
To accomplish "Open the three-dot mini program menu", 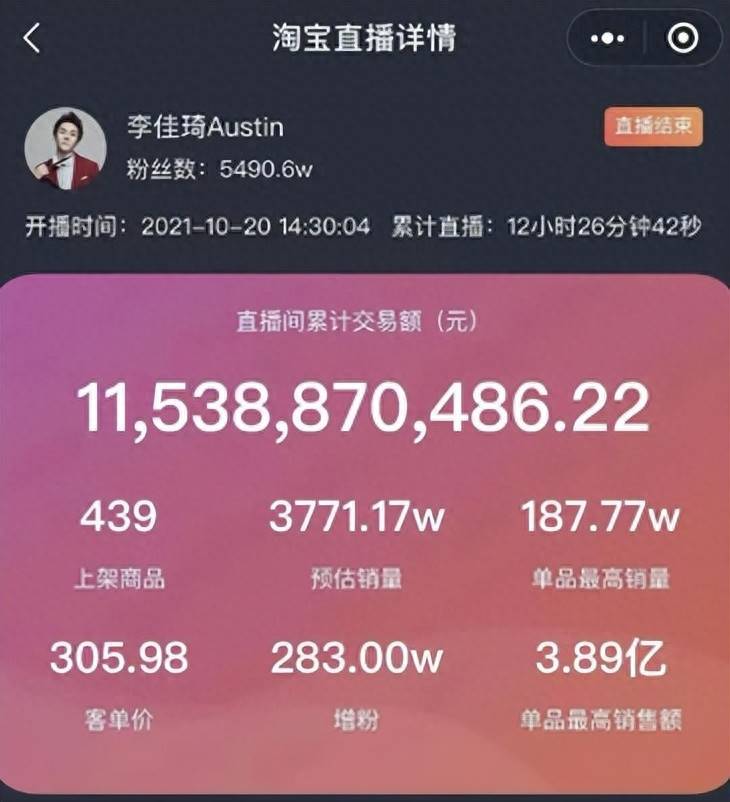I will [607, 39].
